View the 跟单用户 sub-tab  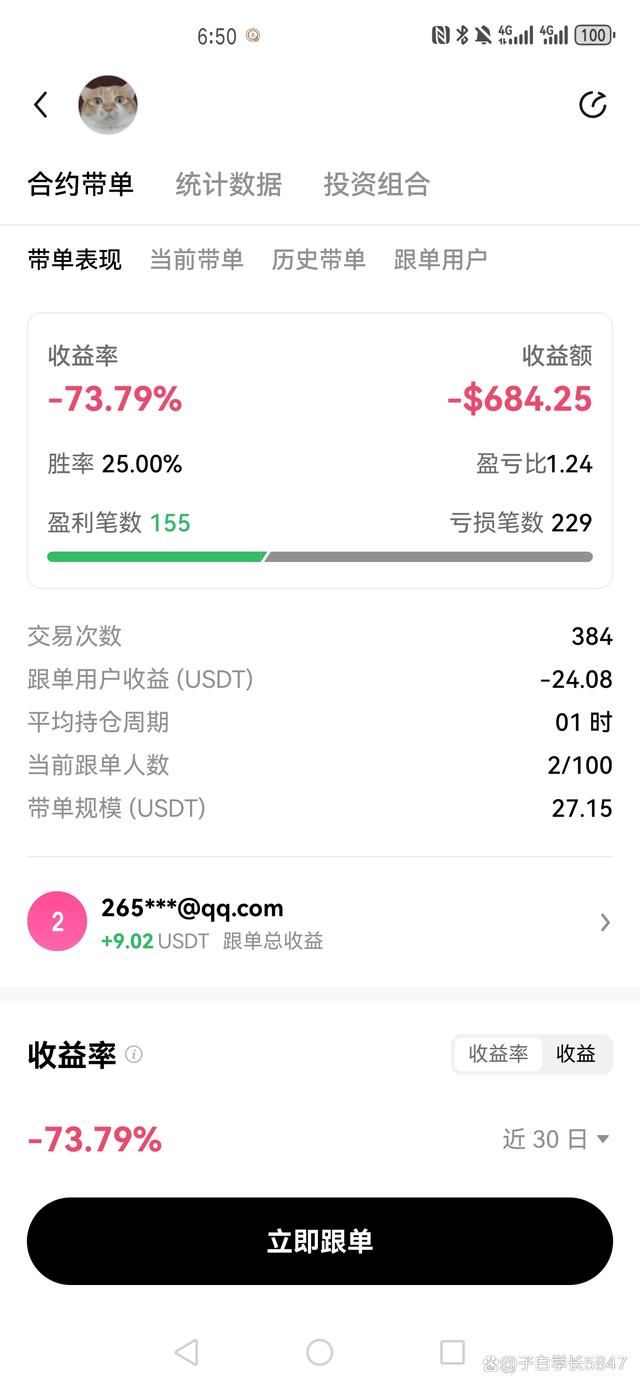[x=440, y=260]
